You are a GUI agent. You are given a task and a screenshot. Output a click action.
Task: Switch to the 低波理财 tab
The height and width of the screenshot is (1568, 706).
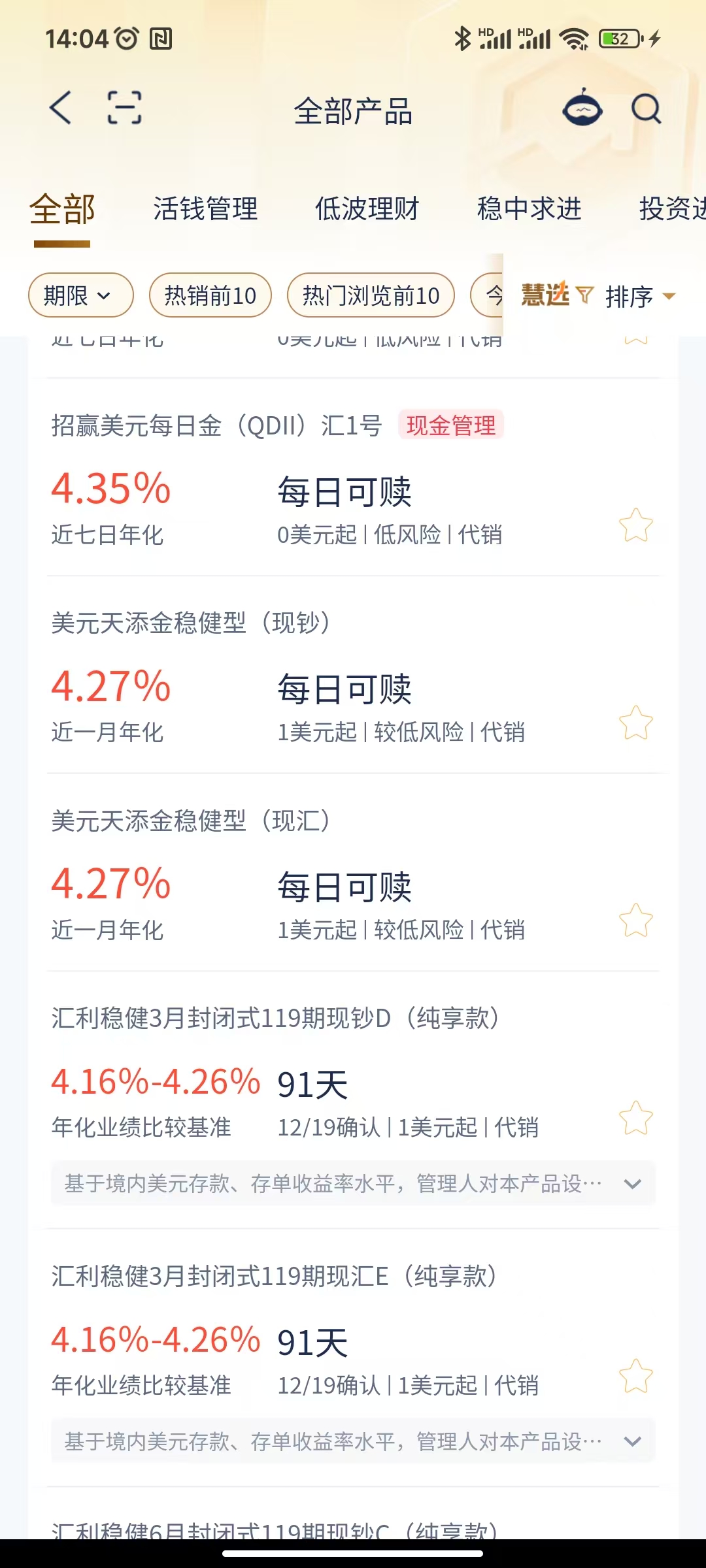click(x=367, y=209)
